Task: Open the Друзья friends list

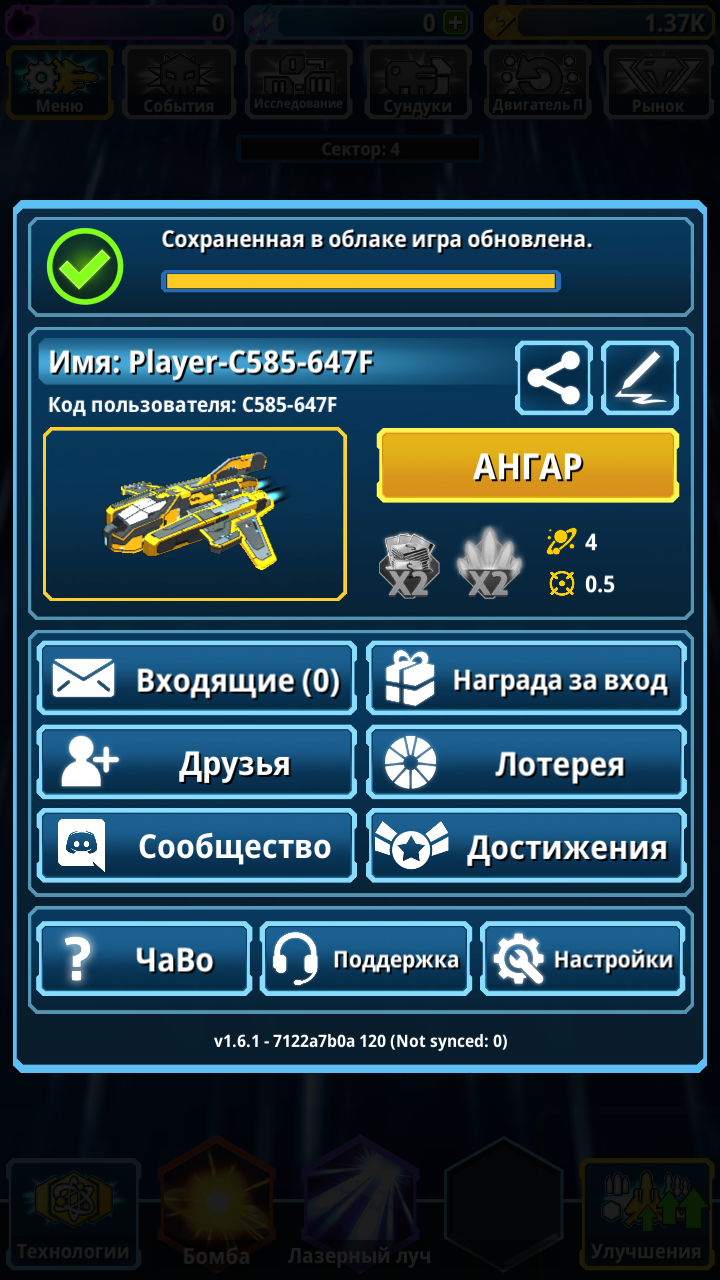Action: tap(197, 762)
